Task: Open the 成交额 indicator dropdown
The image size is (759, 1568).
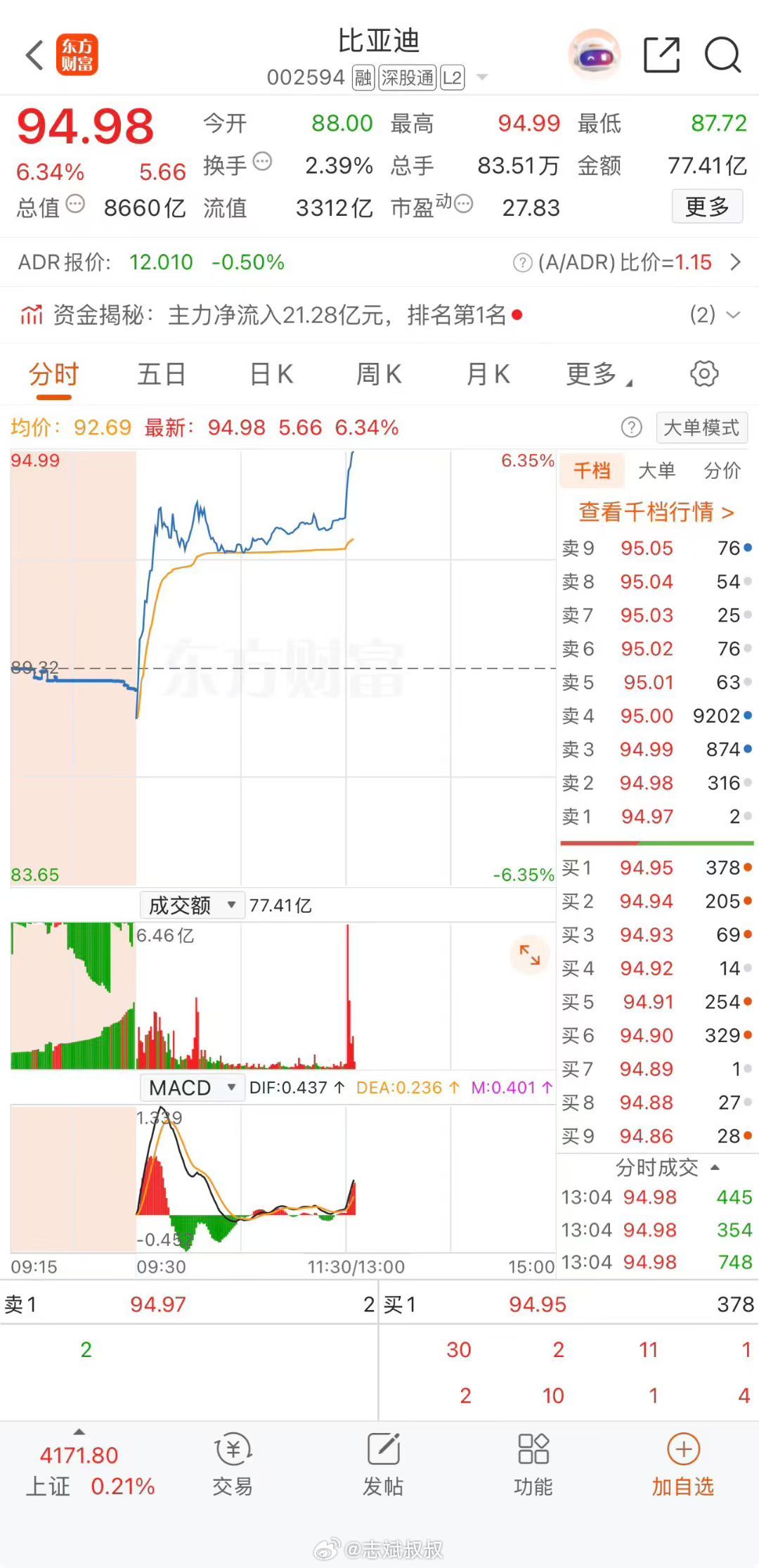Action: pos(191,905)
